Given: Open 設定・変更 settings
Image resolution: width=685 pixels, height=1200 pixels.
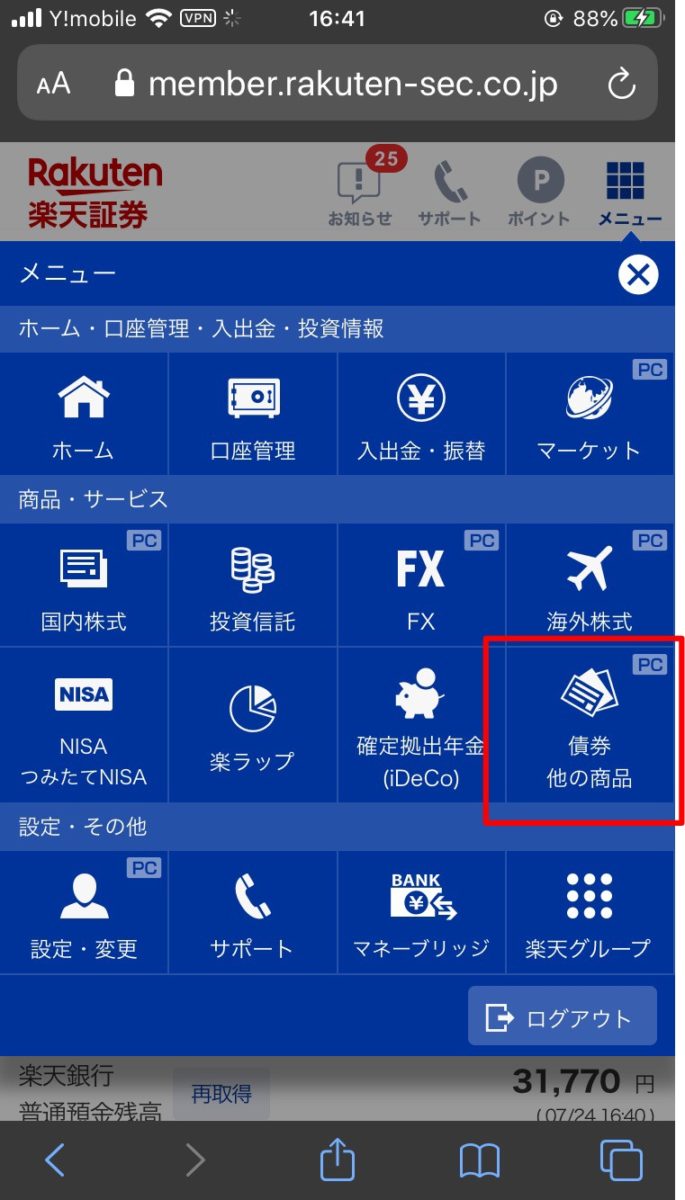Looking at the screenshot, I should [x=84, y=913].
